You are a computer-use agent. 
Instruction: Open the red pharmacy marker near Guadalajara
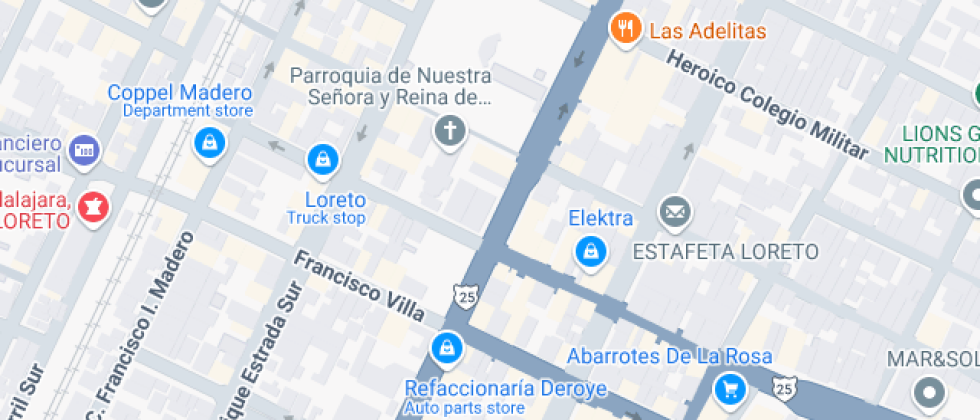[95, 208]
